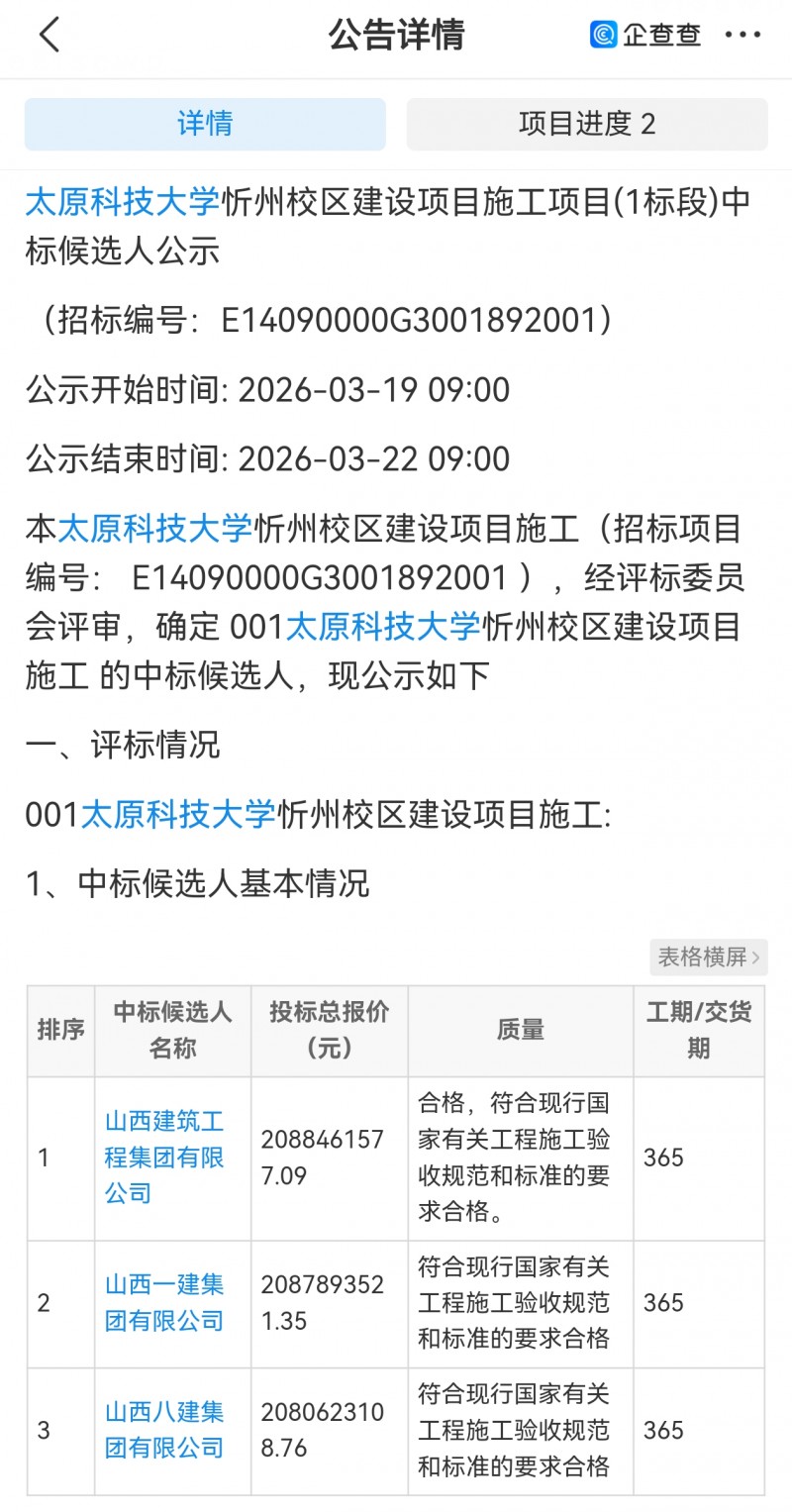
Task: Open 山西一建集团有限公司 company page
Action: click(x=164, y=1302)
